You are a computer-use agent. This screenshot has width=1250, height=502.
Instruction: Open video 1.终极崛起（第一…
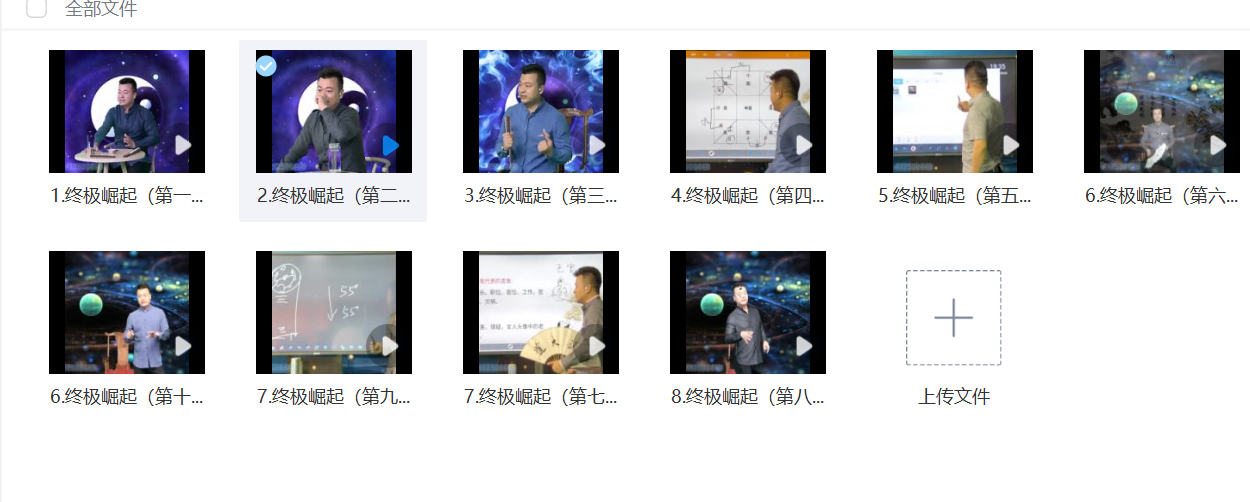[x=127, y=112]
